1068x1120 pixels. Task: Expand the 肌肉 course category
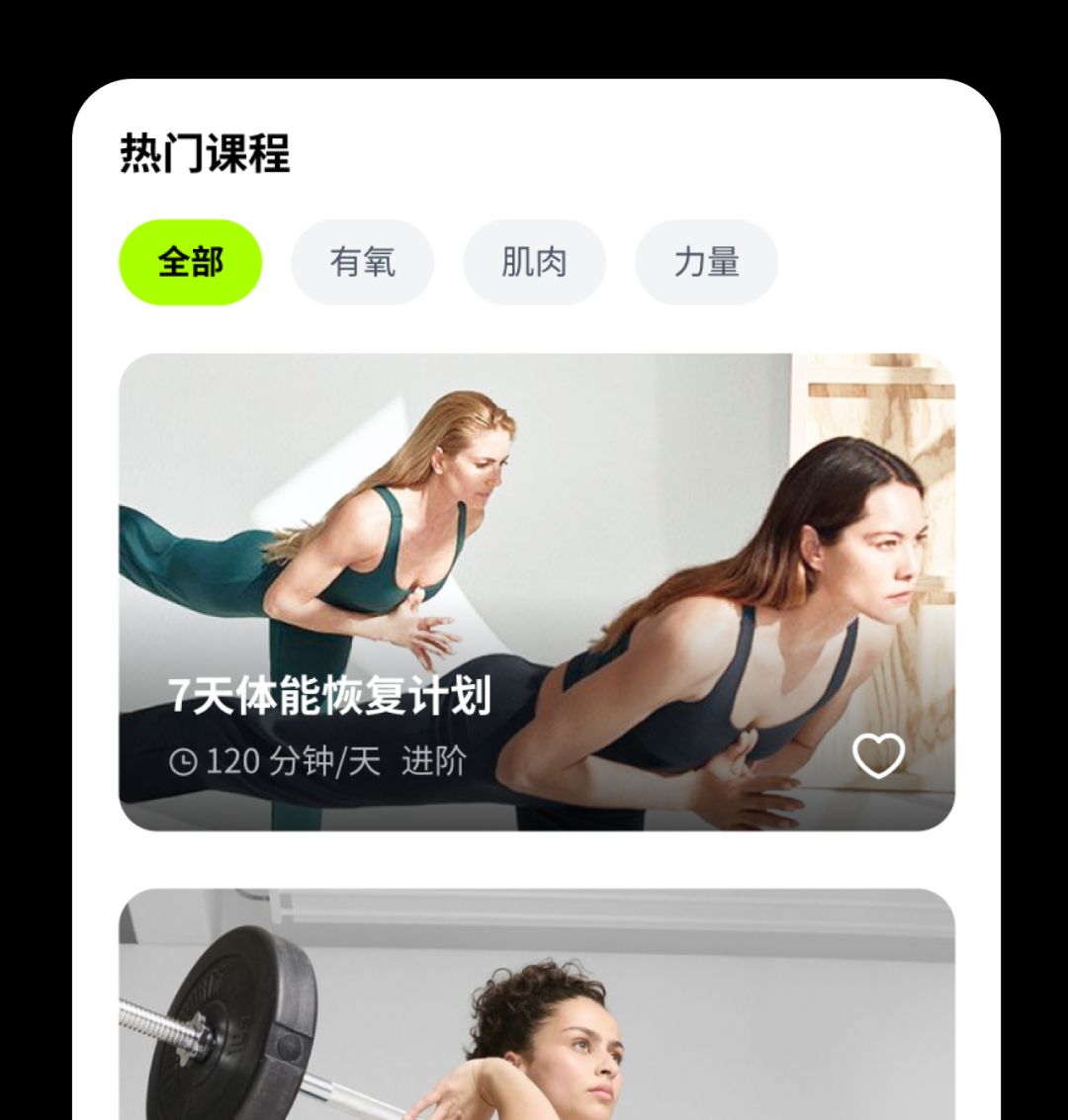[534, 262]
